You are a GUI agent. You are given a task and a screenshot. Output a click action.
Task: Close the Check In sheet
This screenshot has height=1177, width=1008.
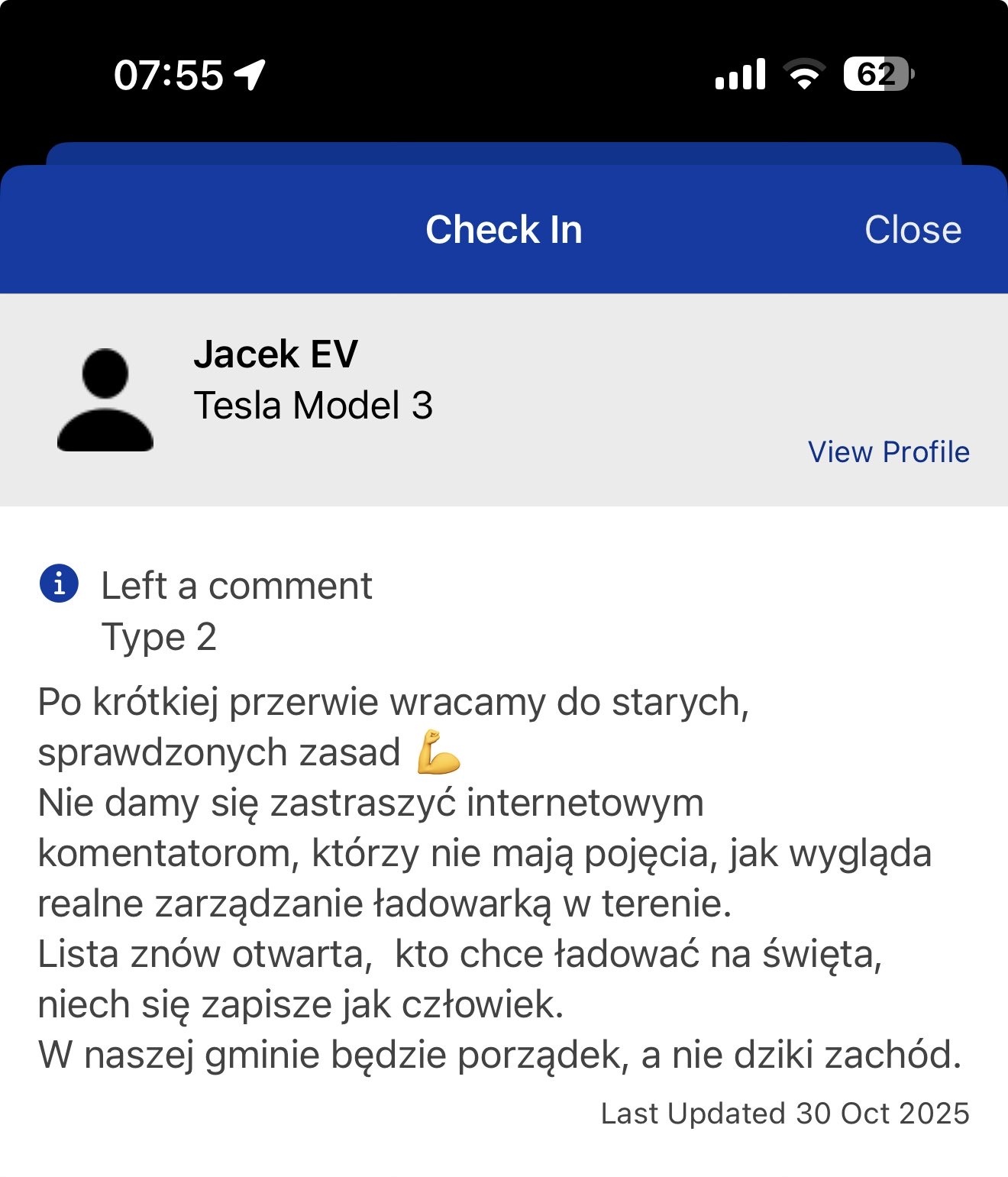point(913,230)
